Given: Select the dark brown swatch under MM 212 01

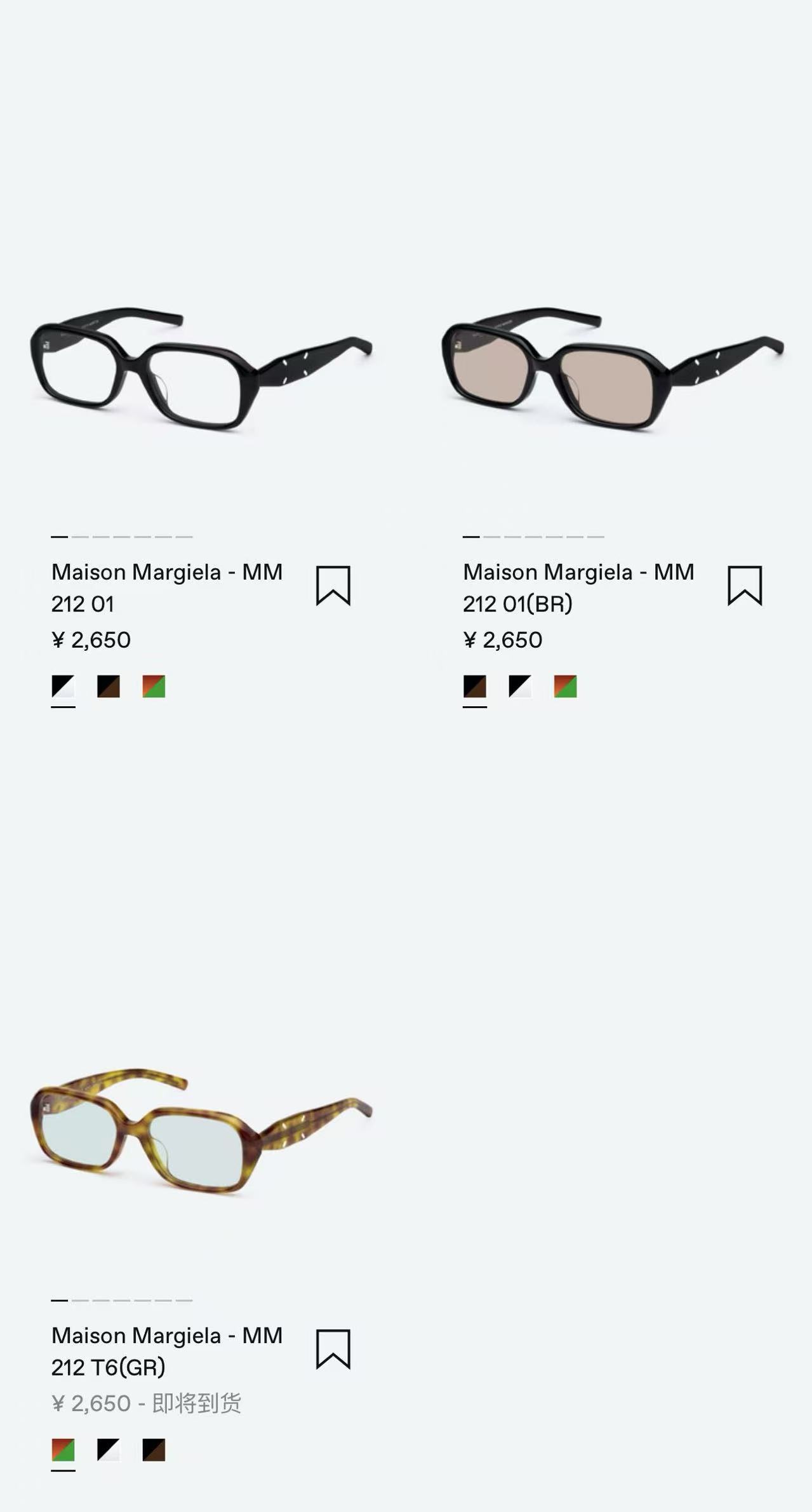Looking at the screenshot, I should [x=109, y=686].
